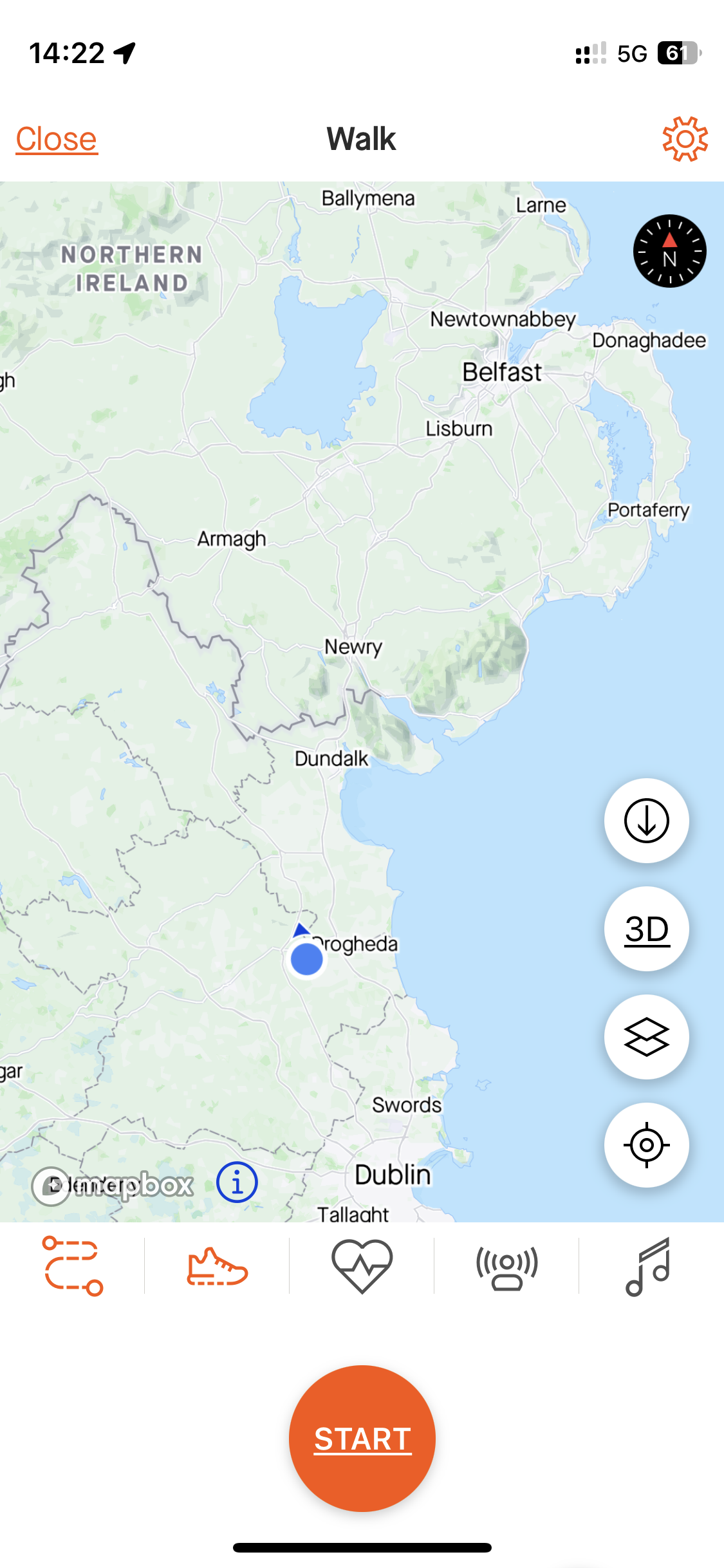Open the heart rate sensor settings
Screen dimensions: 724x1568
(362, 1265)
